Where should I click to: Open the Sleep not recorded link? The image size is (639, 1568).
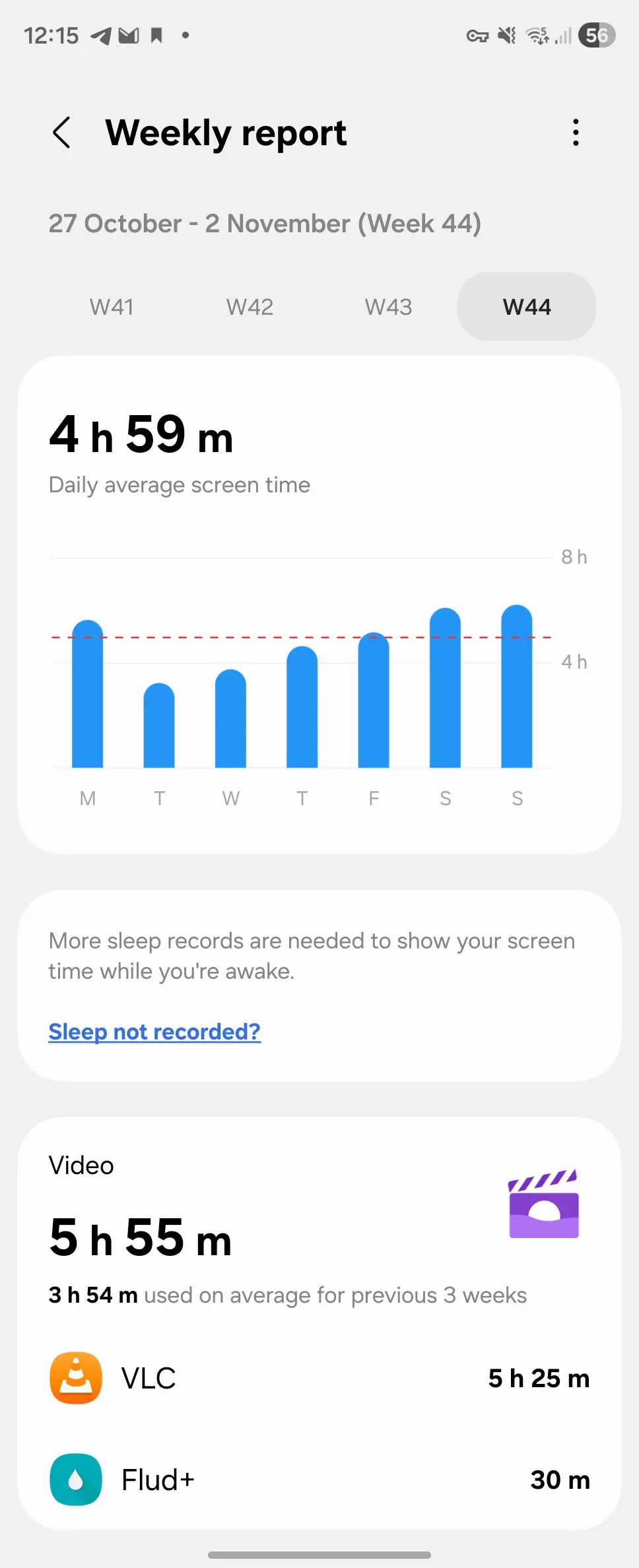[x=154, y=1031]
